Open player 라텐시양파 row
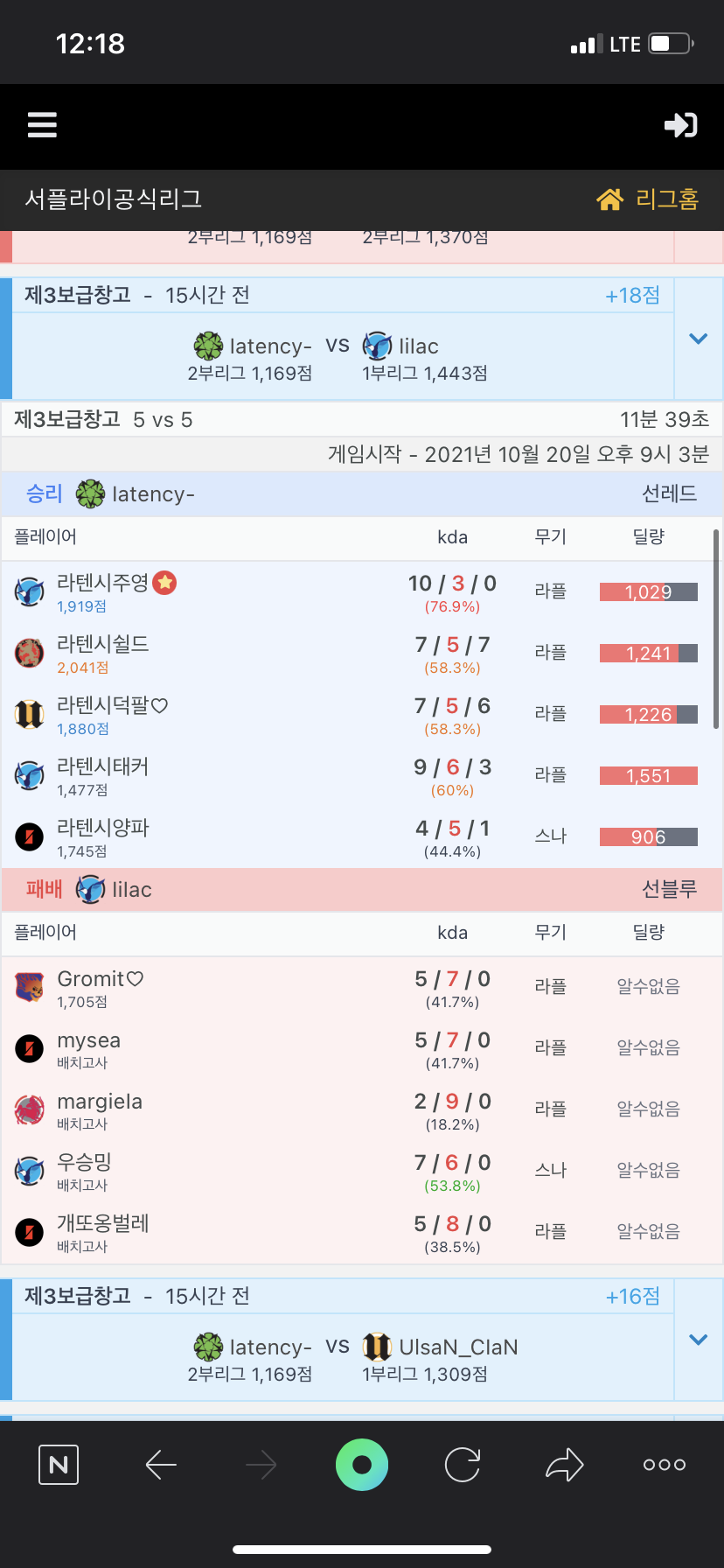 [x=102, y=828]
